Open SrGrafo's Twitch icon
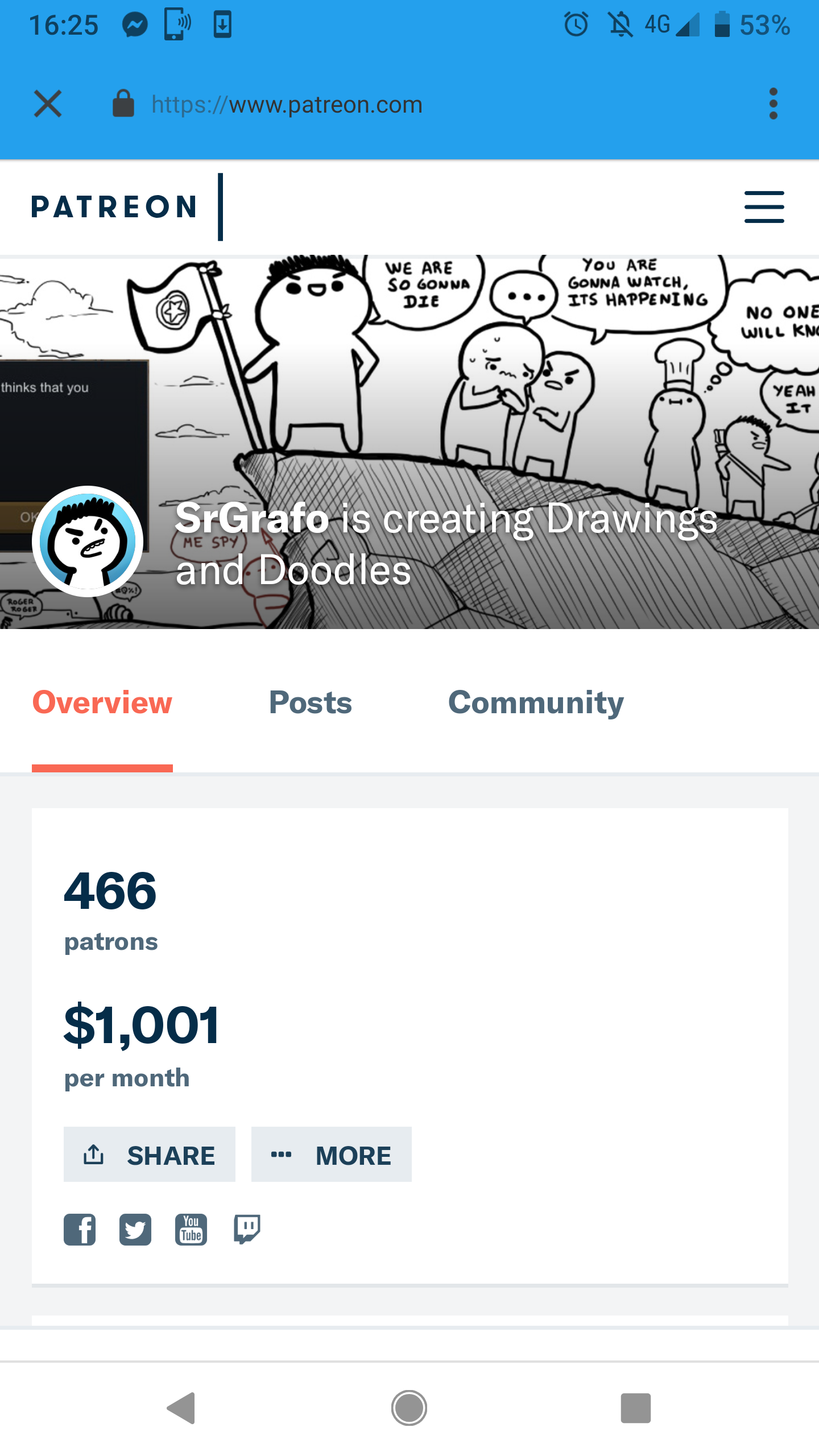 tap(247, 1230)
